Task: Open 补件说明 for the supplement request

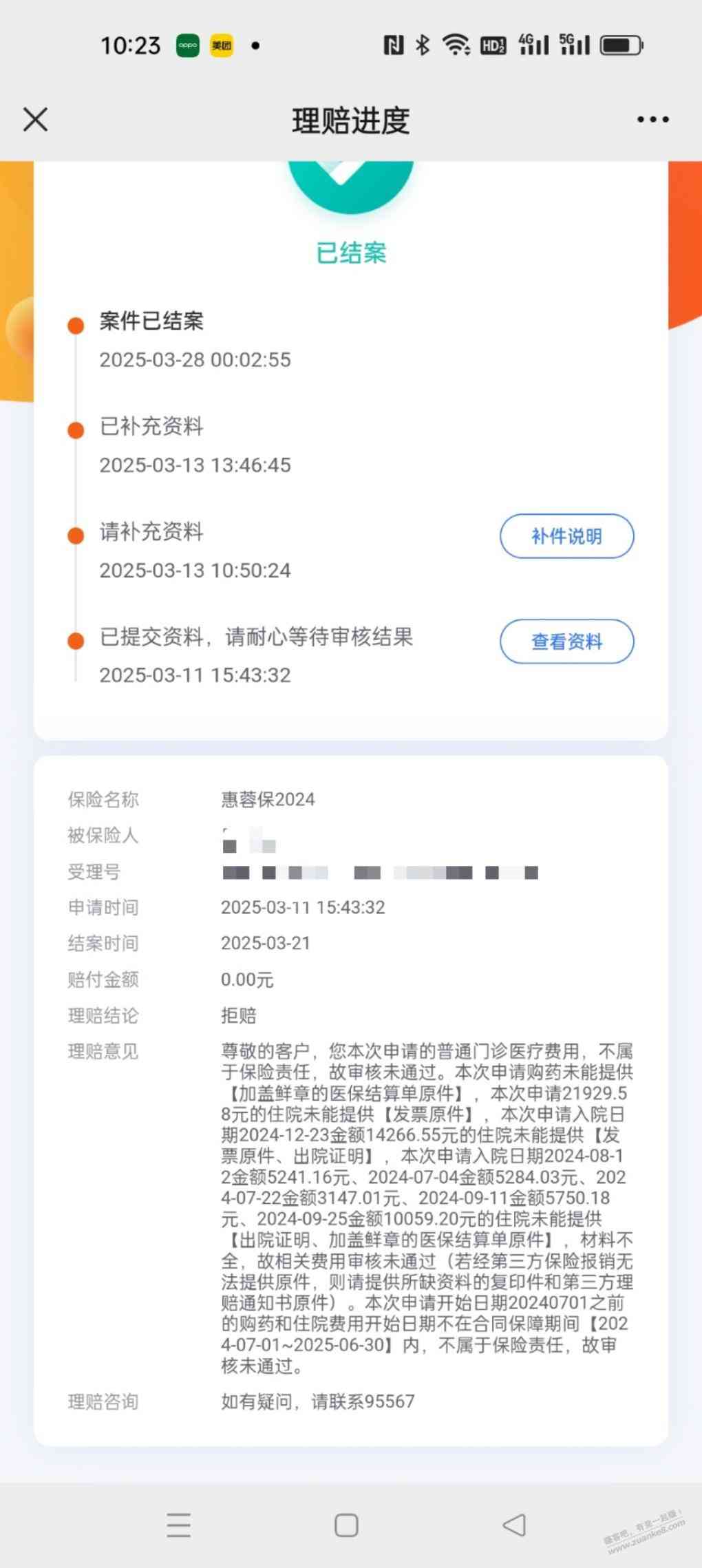Action: (566, 536)
